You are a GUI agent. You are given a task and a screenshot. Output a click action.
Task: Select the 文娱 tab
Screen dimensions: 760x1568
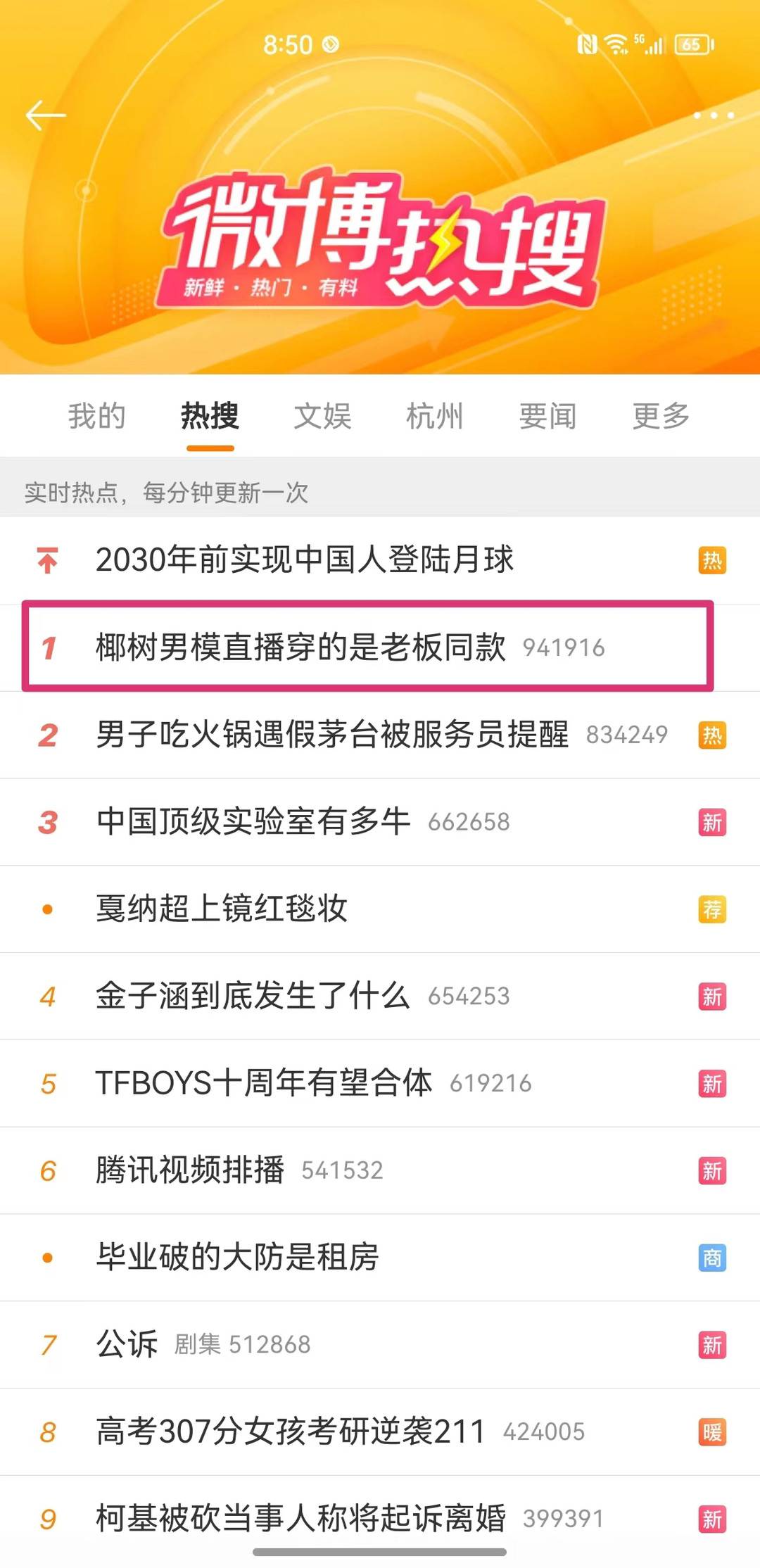322,416
